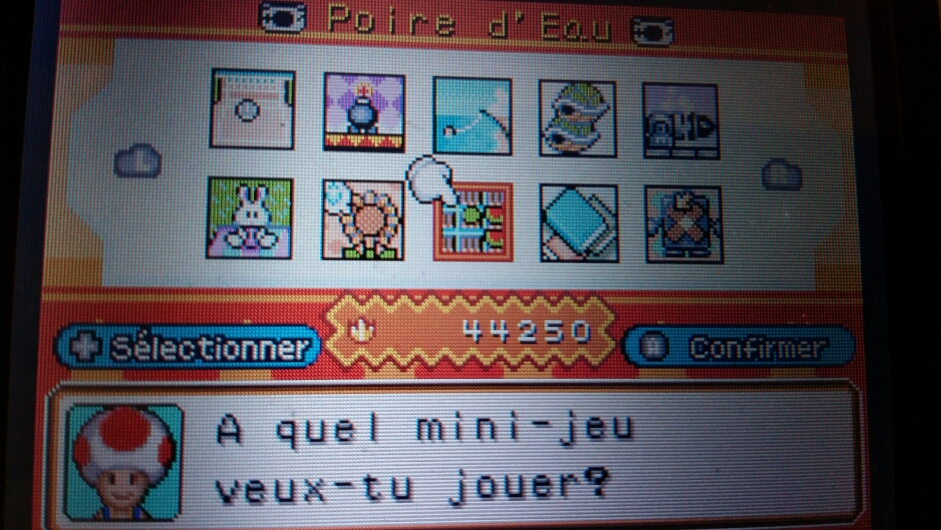This screenshot has height=530, width=941.
Task: Select the highlighted red-framed mini-game tile
Action: [473, 223]
